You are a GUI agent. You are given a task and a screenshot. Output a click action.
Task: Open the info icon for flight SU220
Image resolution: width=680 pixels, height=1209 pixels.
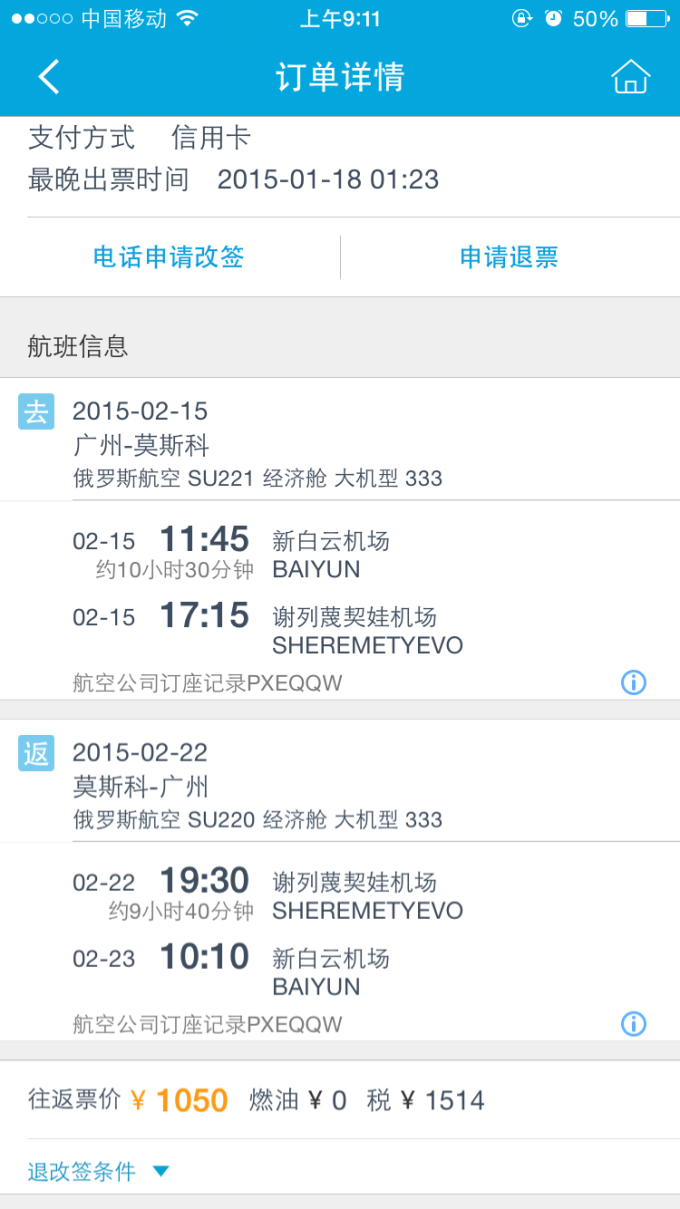633,1023
